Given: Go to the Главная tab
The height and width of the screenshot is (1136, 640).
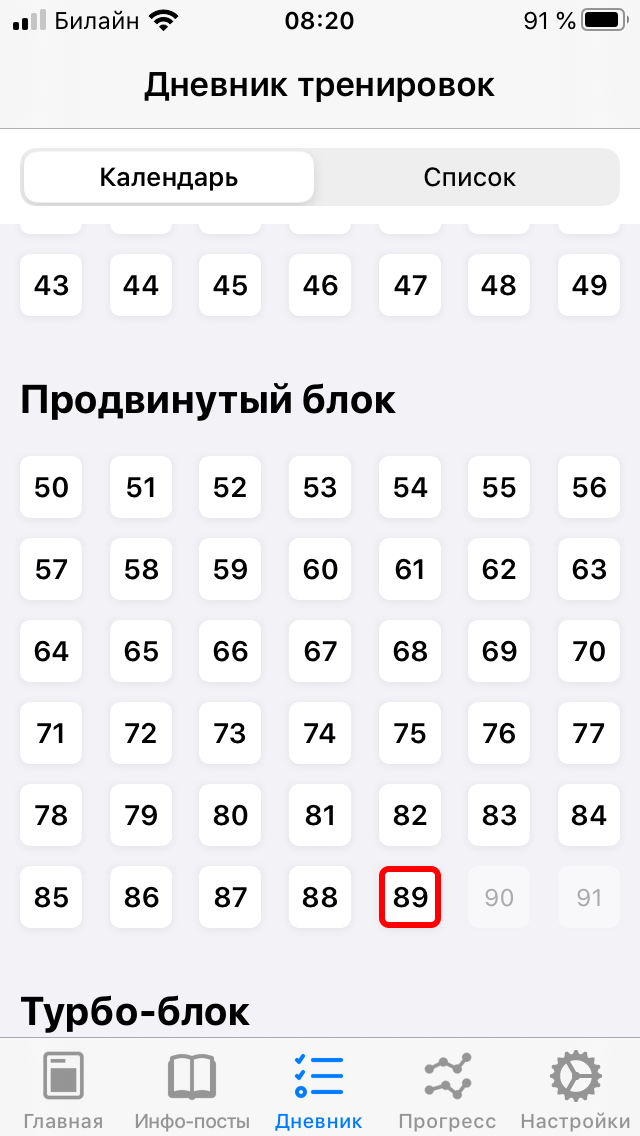Looking at the screenshot, I should pyautogui.click(x=63, y=1090).
